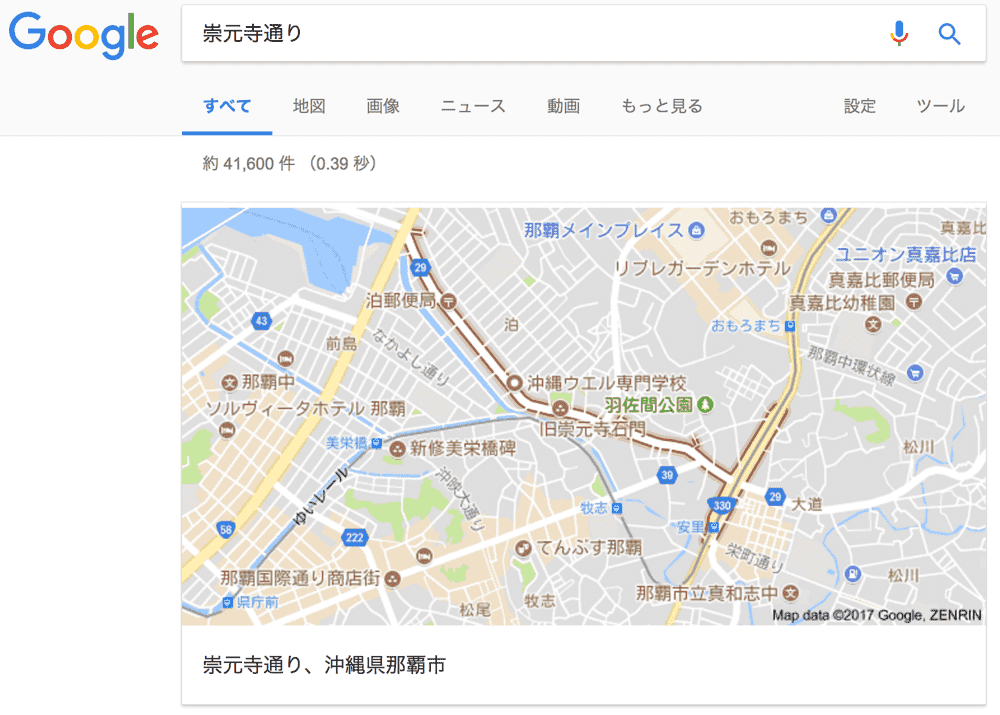Tap the search box containing 崇元寺通り
1000x715 pixels.
point(530,34)
